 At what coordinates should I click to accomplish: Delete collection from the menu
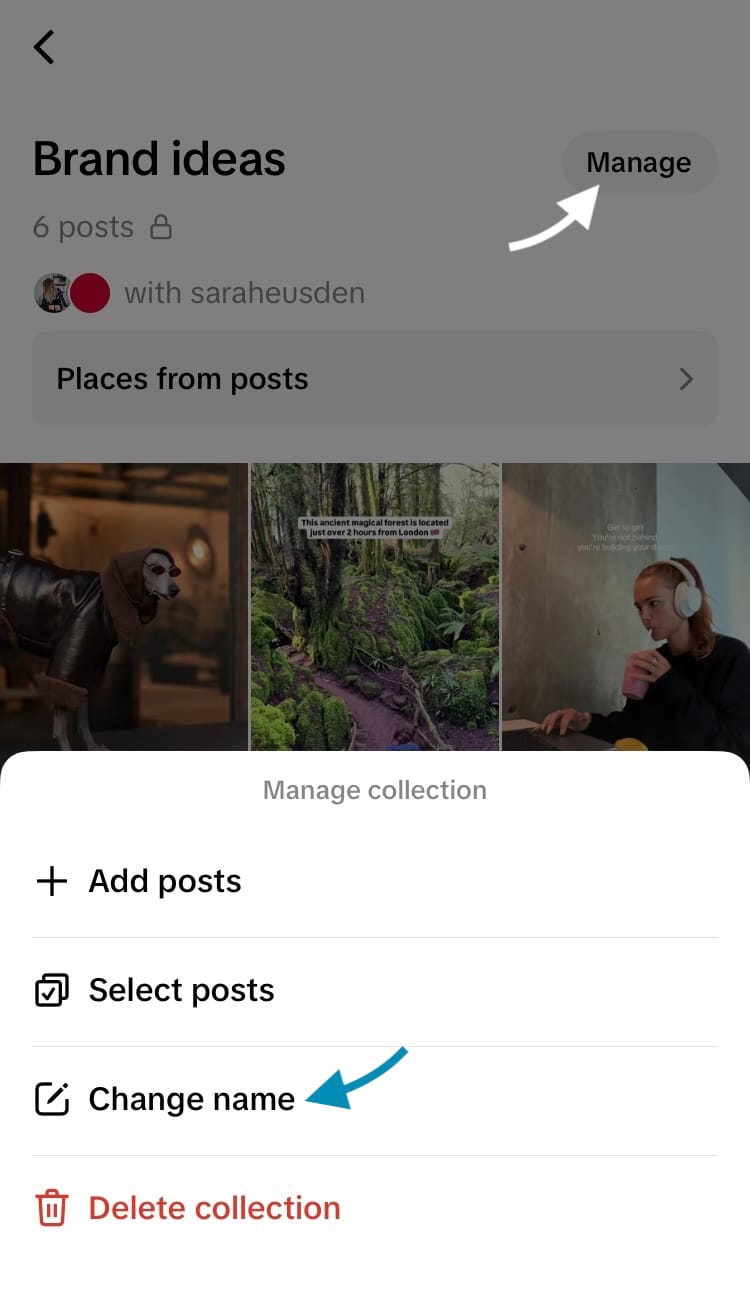[x=214, y=1208]
